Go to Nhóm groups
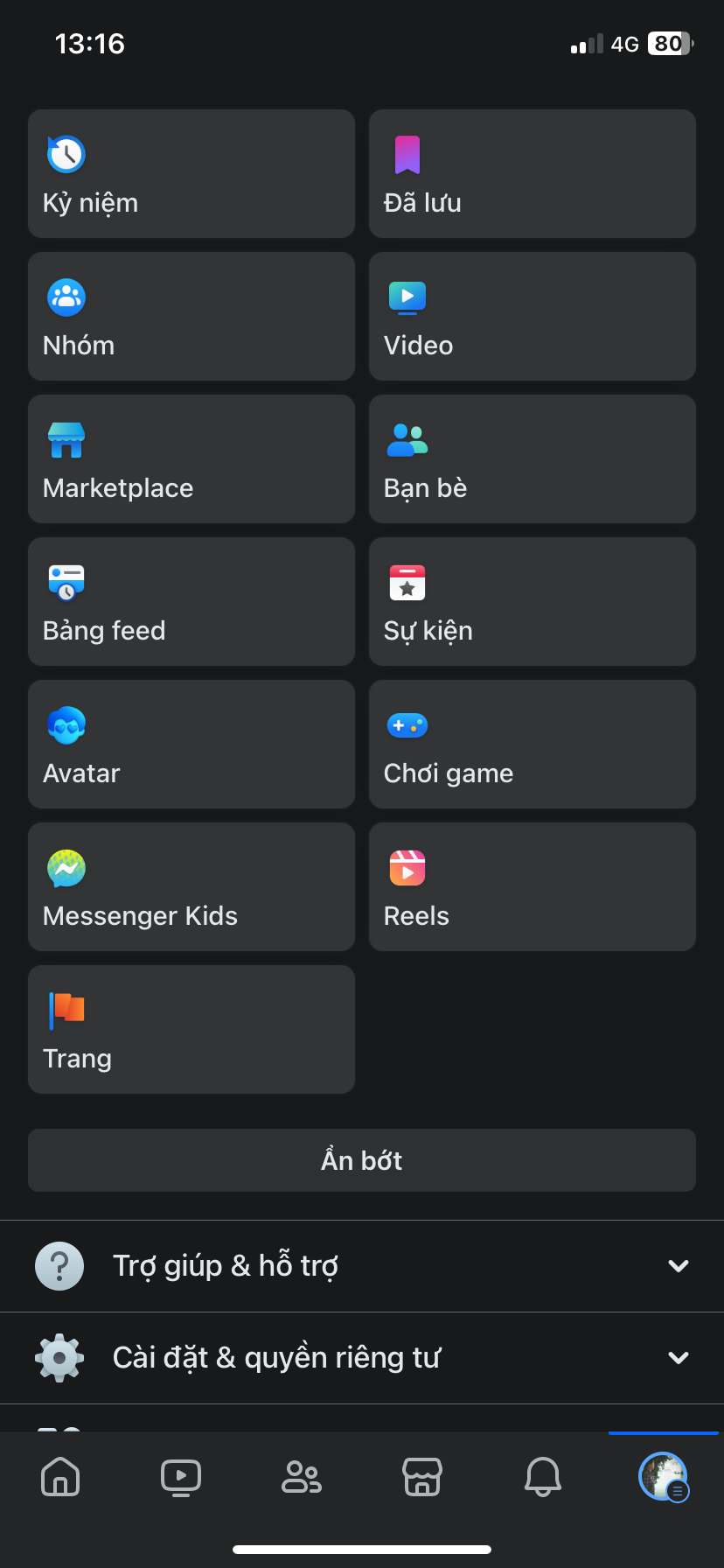This screenshot has height=1568, width=724. [191, 317]
